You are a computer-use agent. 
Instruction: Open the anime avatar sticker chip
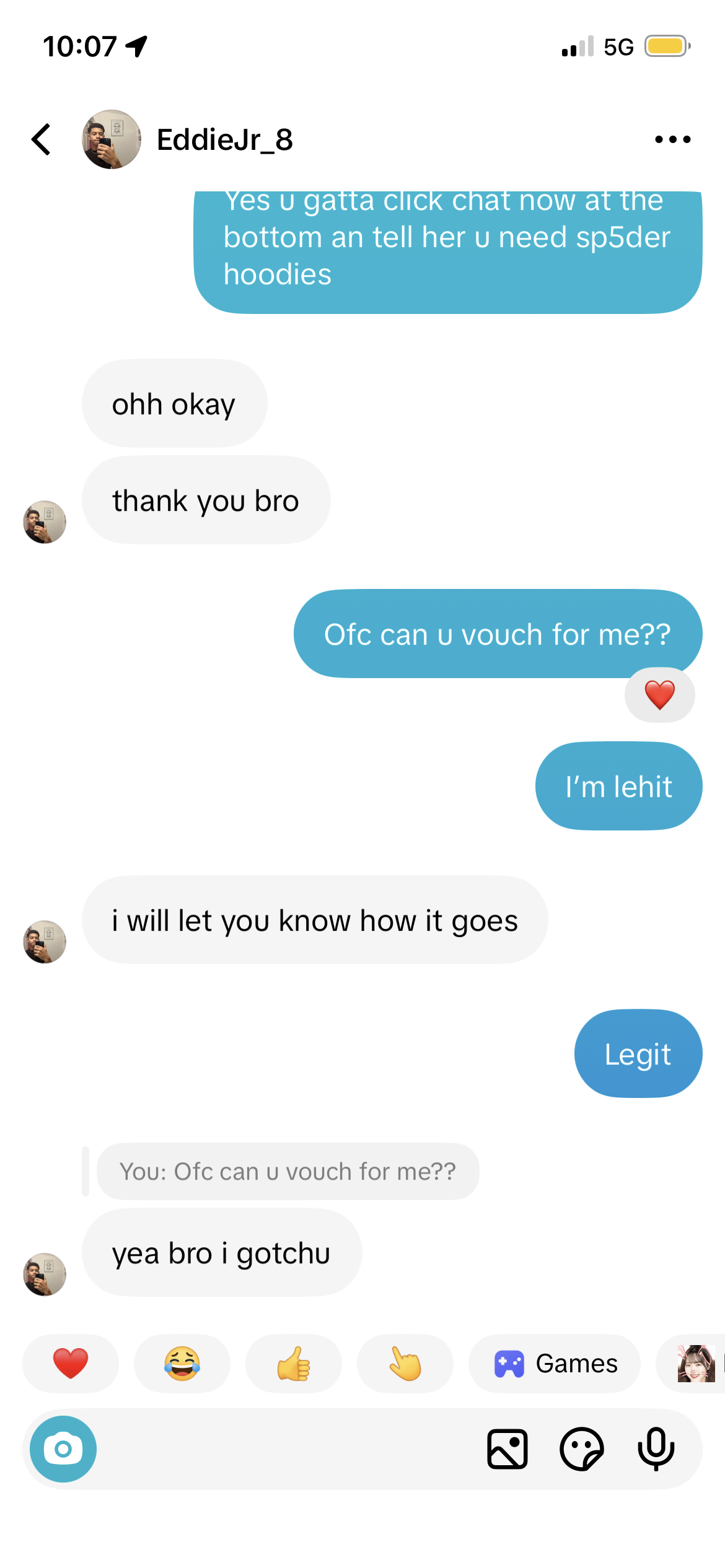click(x=696, y=1363)
